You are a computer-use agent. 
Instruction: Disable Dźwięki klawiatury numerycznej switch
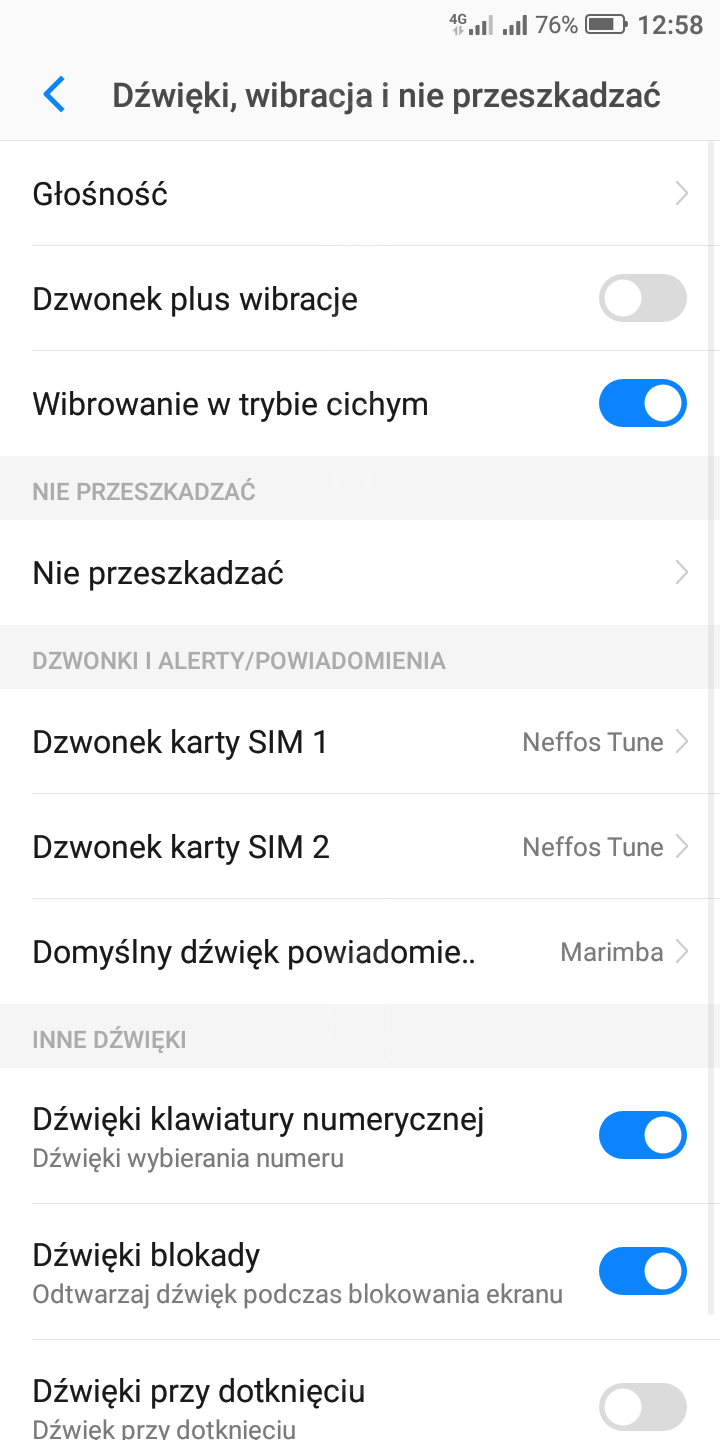pos(642,1135)
